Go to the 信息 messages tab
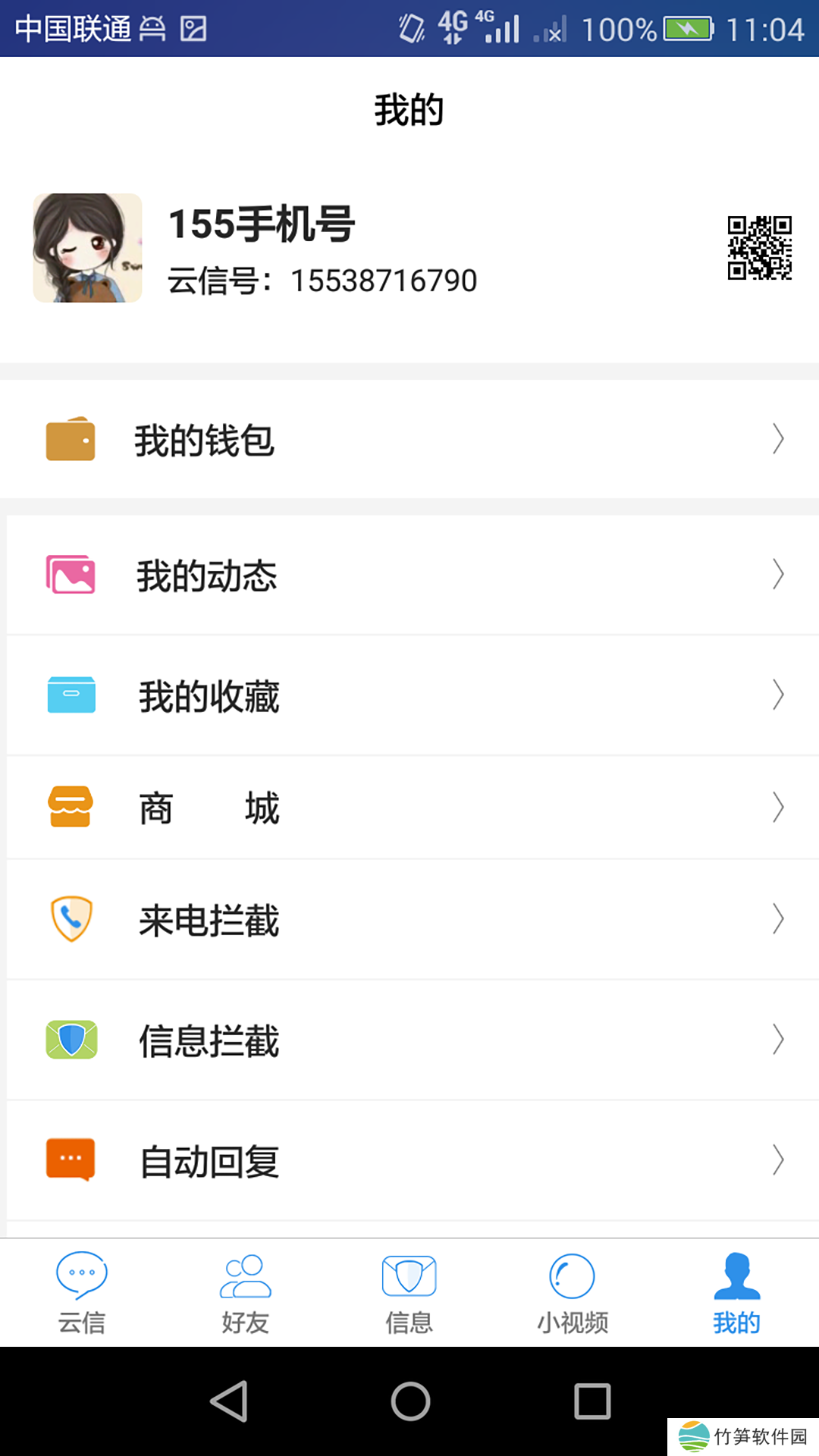The width and height of the screenshot is (819, 1456). point(409,1293)
